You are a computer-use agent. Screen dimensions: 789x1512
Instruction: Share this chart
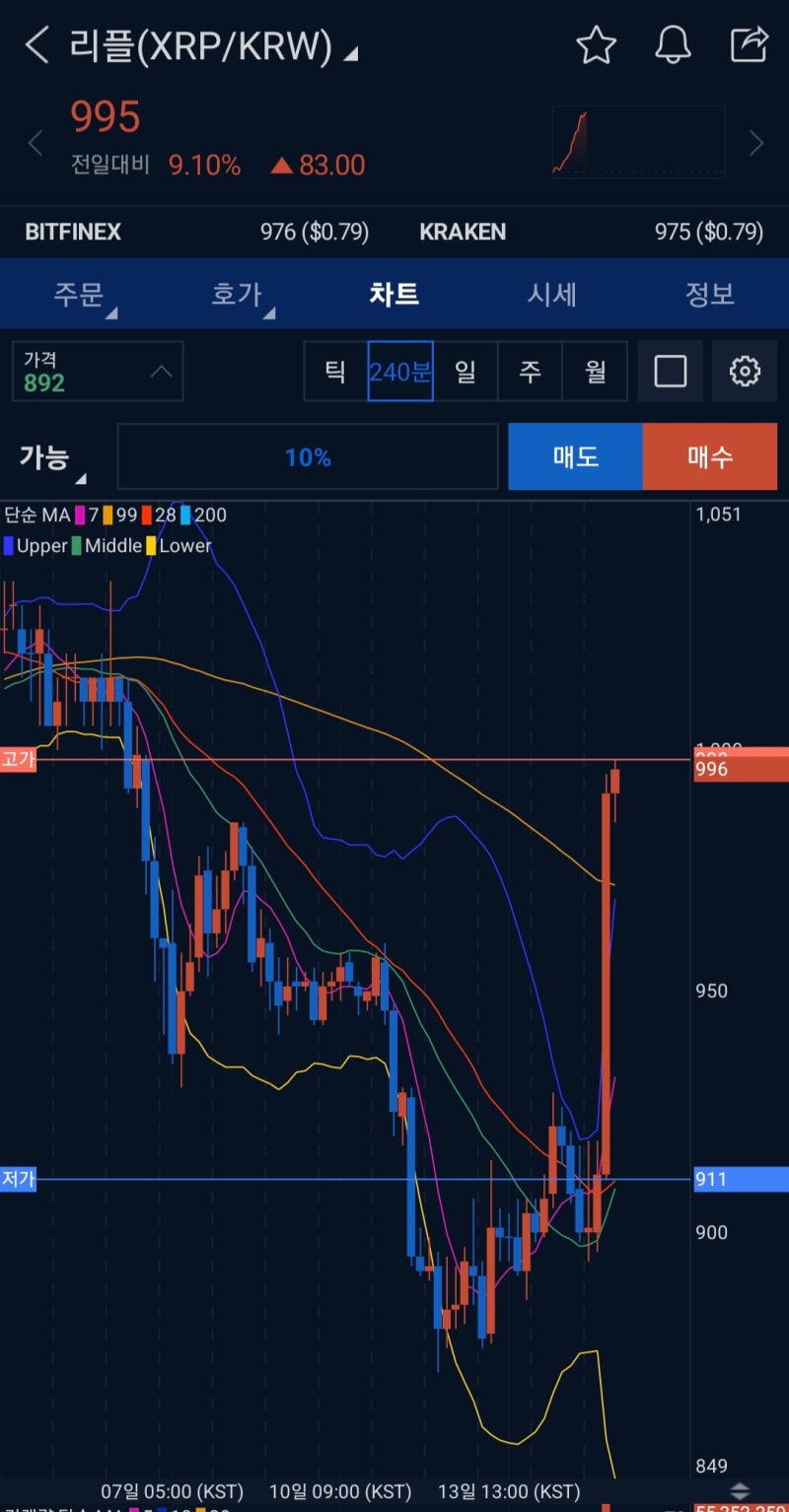[x=749, y=45]
